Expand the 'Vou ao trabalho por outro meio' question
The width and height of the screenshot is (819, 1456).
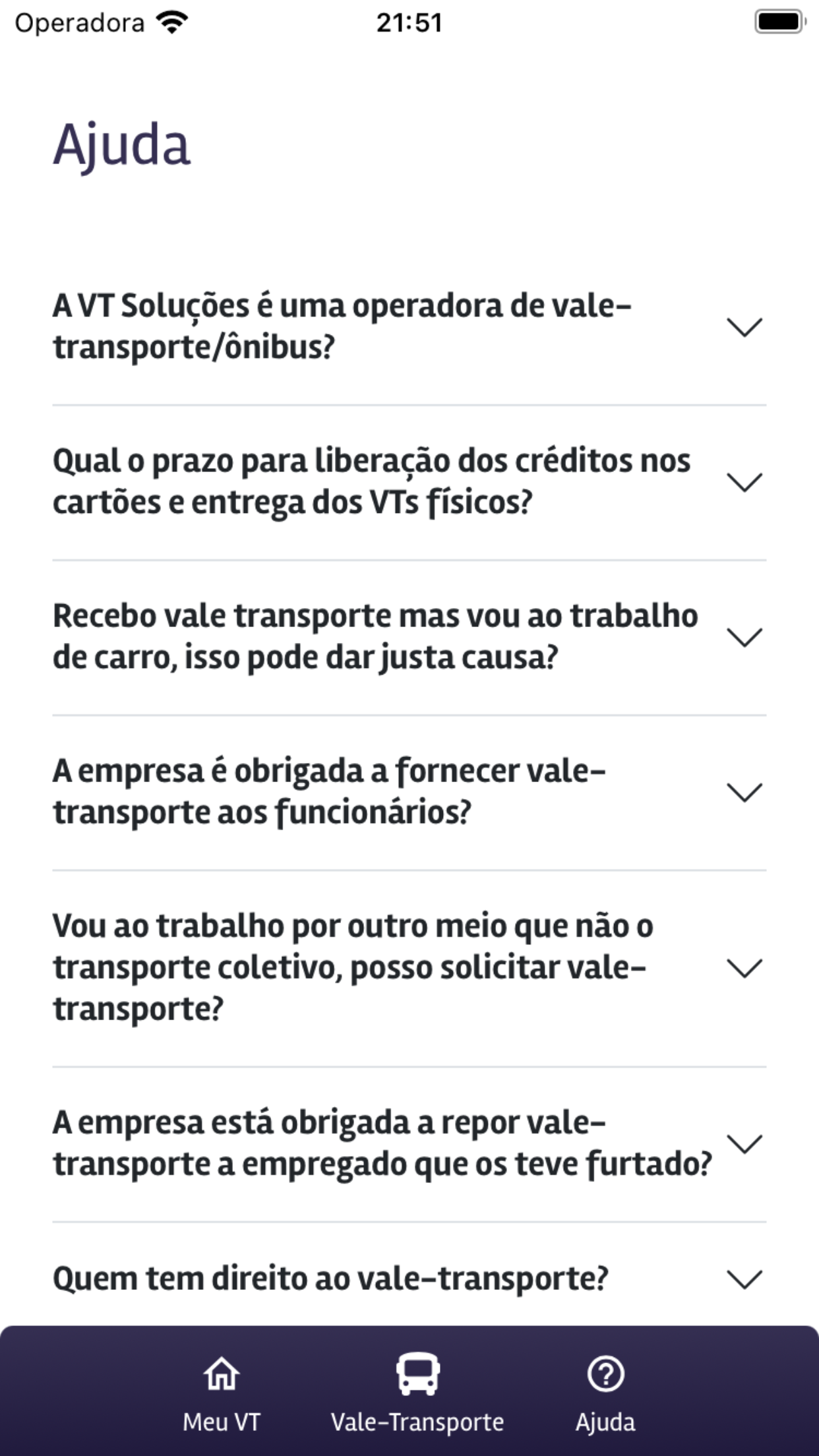tap(409, 967)
